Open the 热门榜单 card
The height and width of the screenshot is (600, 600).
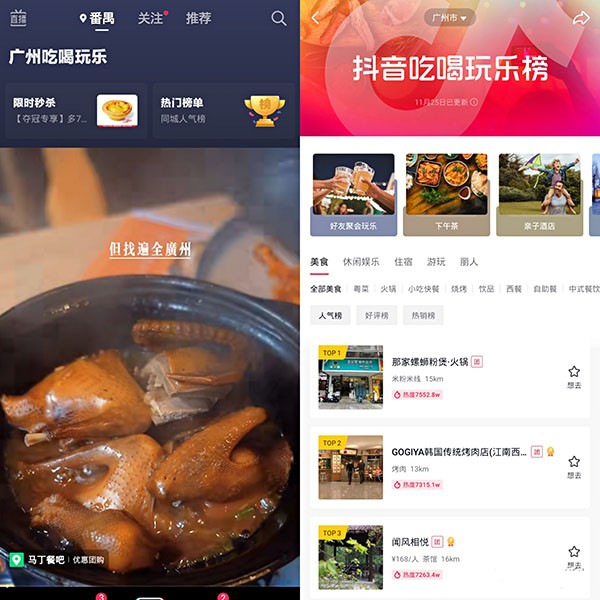tap(224, 110)
